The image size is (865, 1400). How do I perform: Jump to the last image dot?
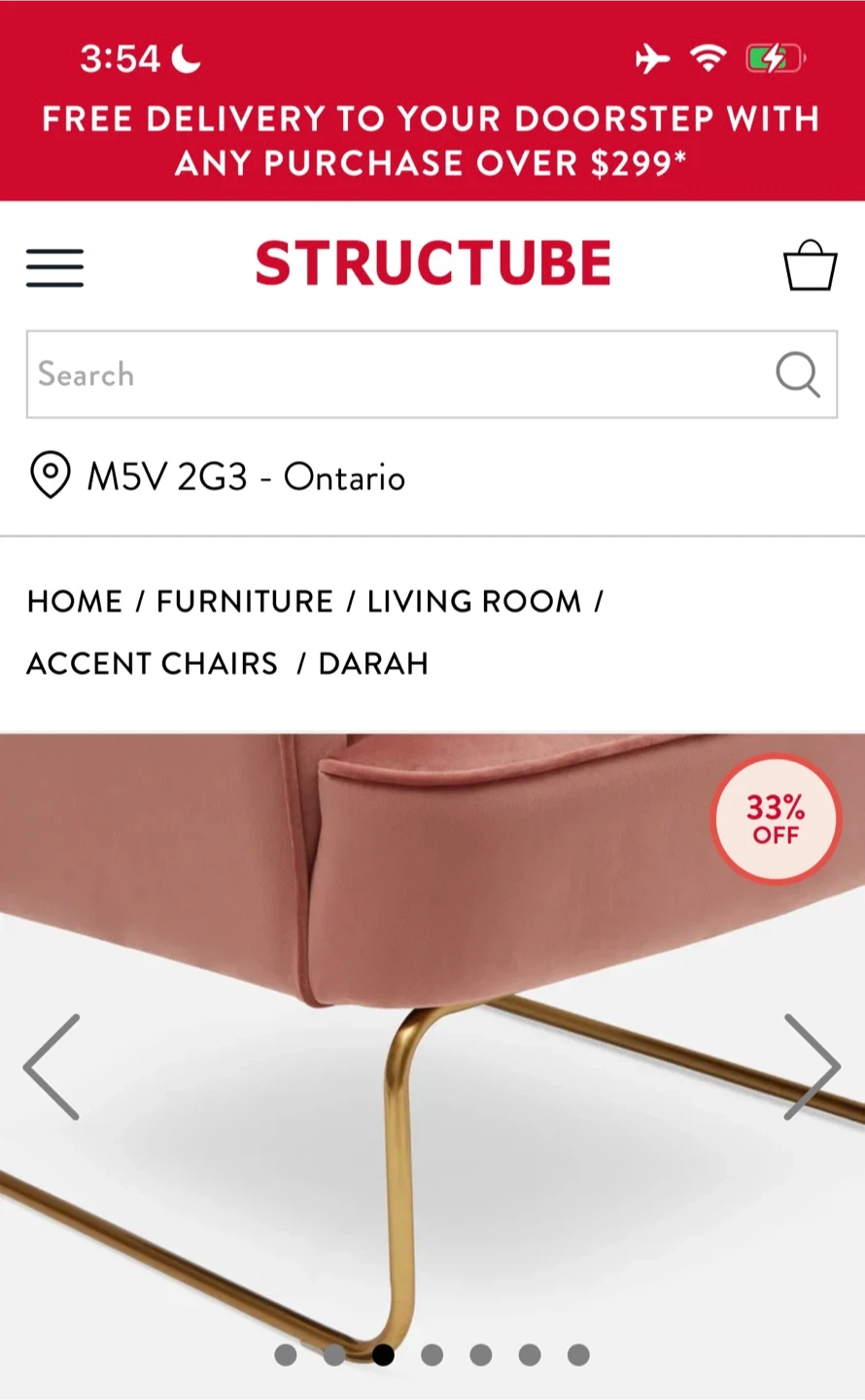[578, 1354]
